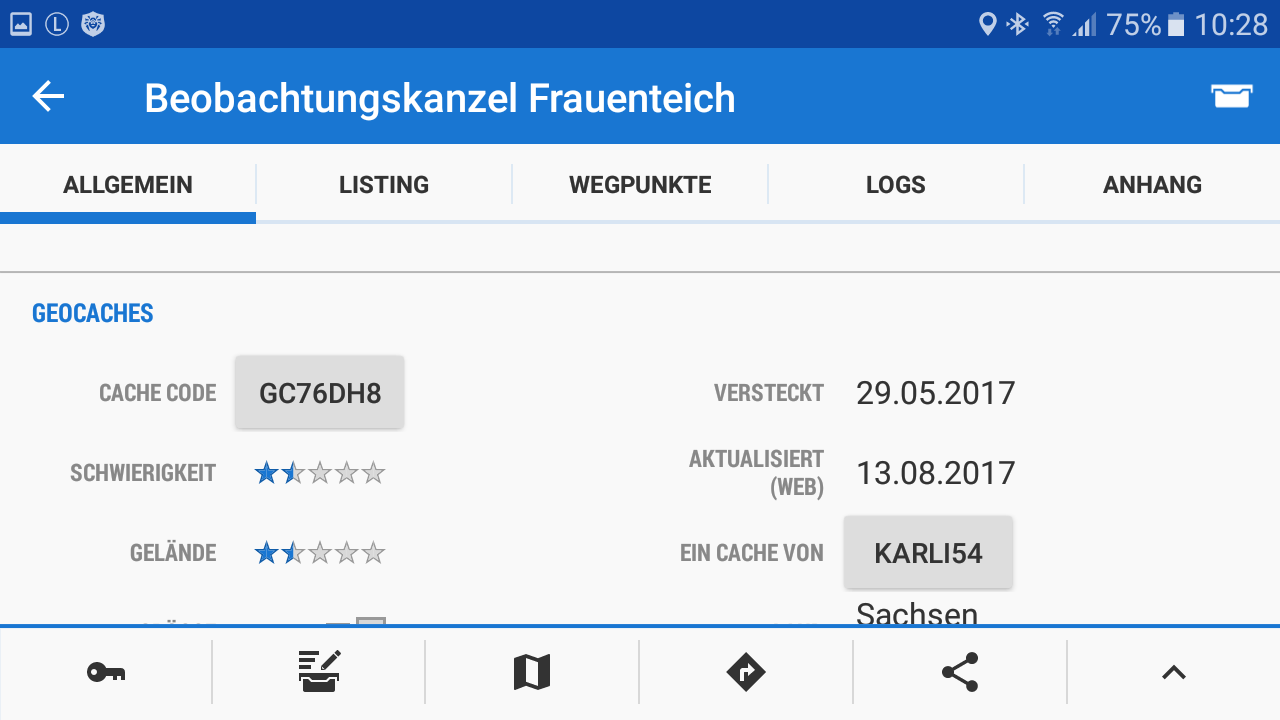Show the cache on the map
1280x720 pixels.
coord(532,673)
